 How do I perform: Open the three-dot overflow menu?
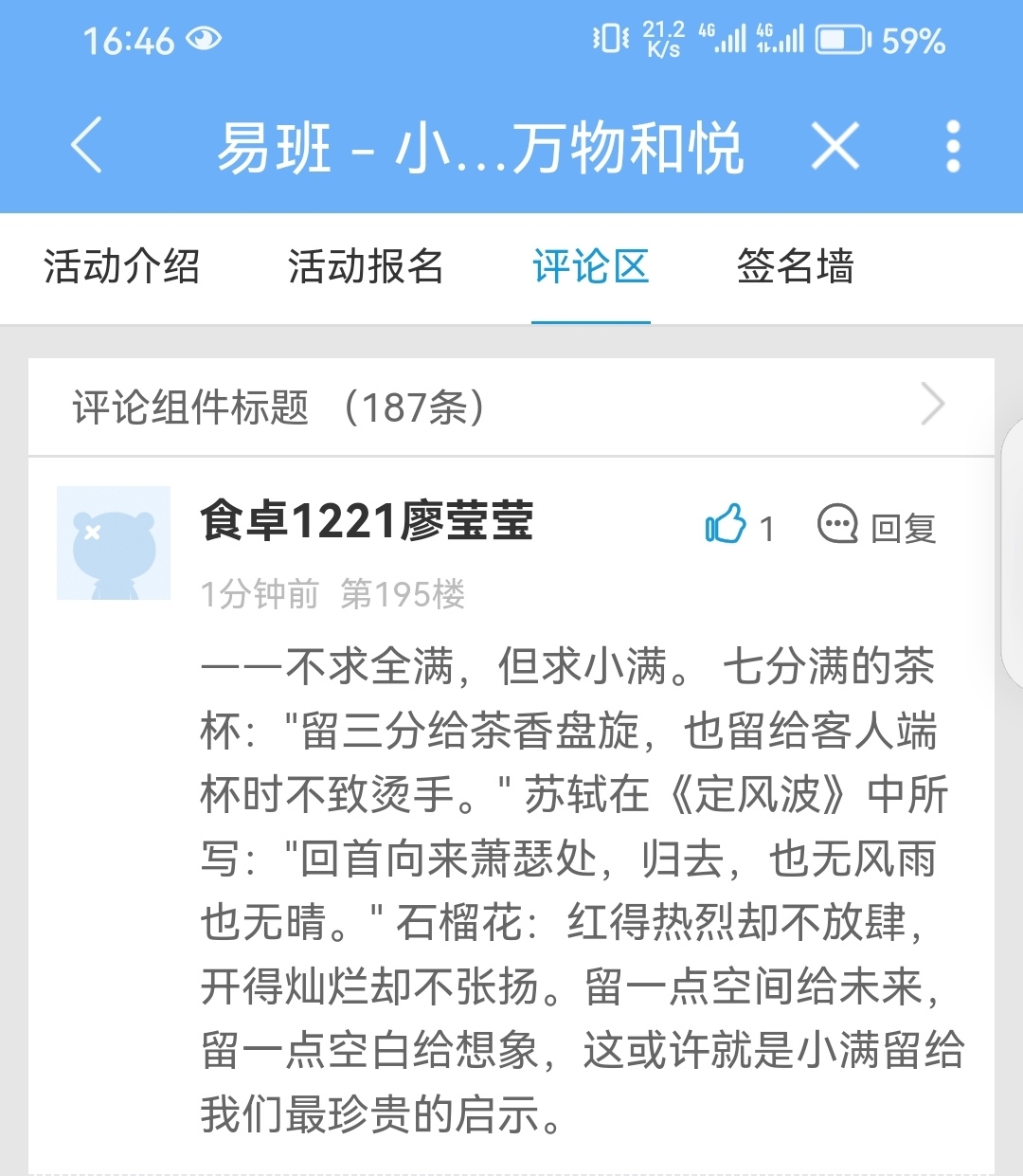pos(953,146)
